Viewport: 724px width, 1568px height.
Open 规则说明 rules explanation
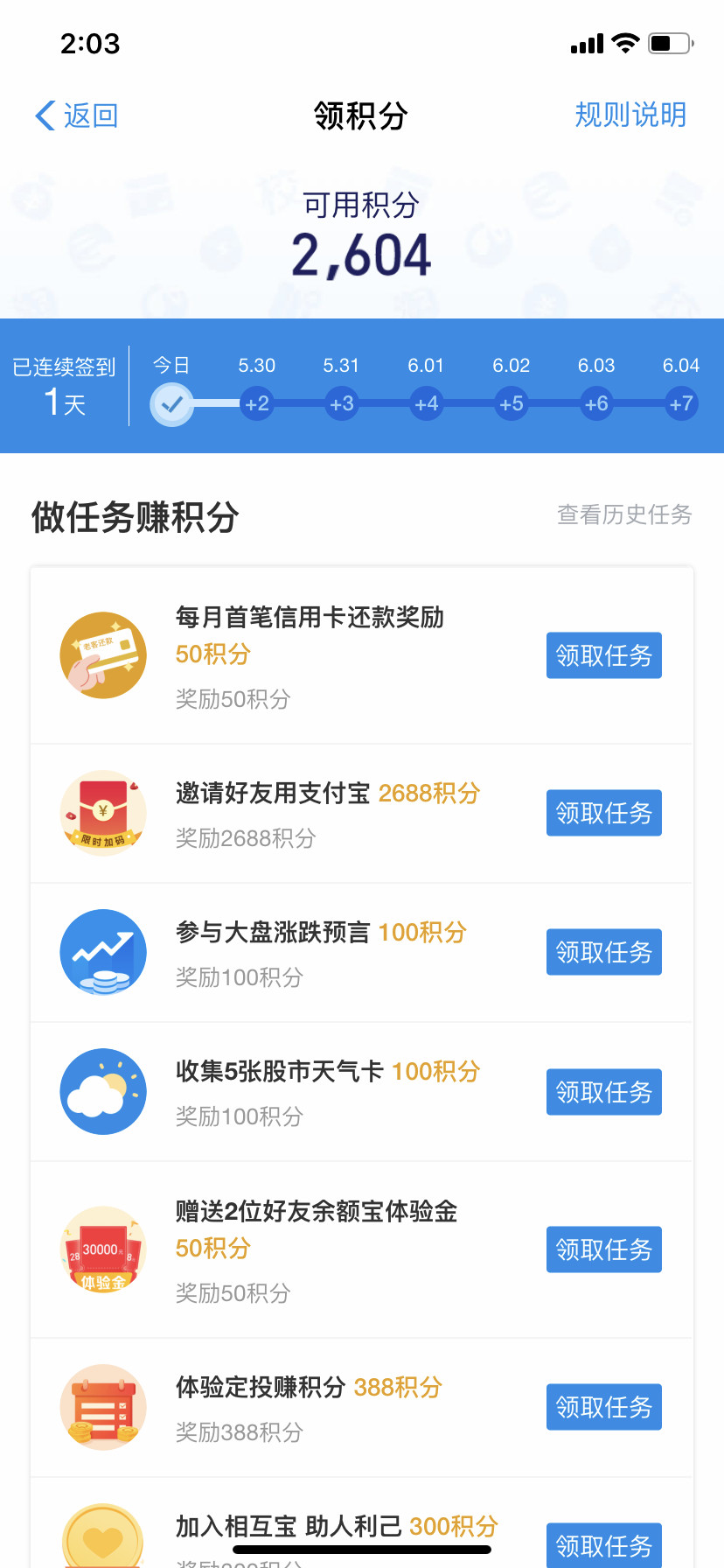[x=630, y=115]
